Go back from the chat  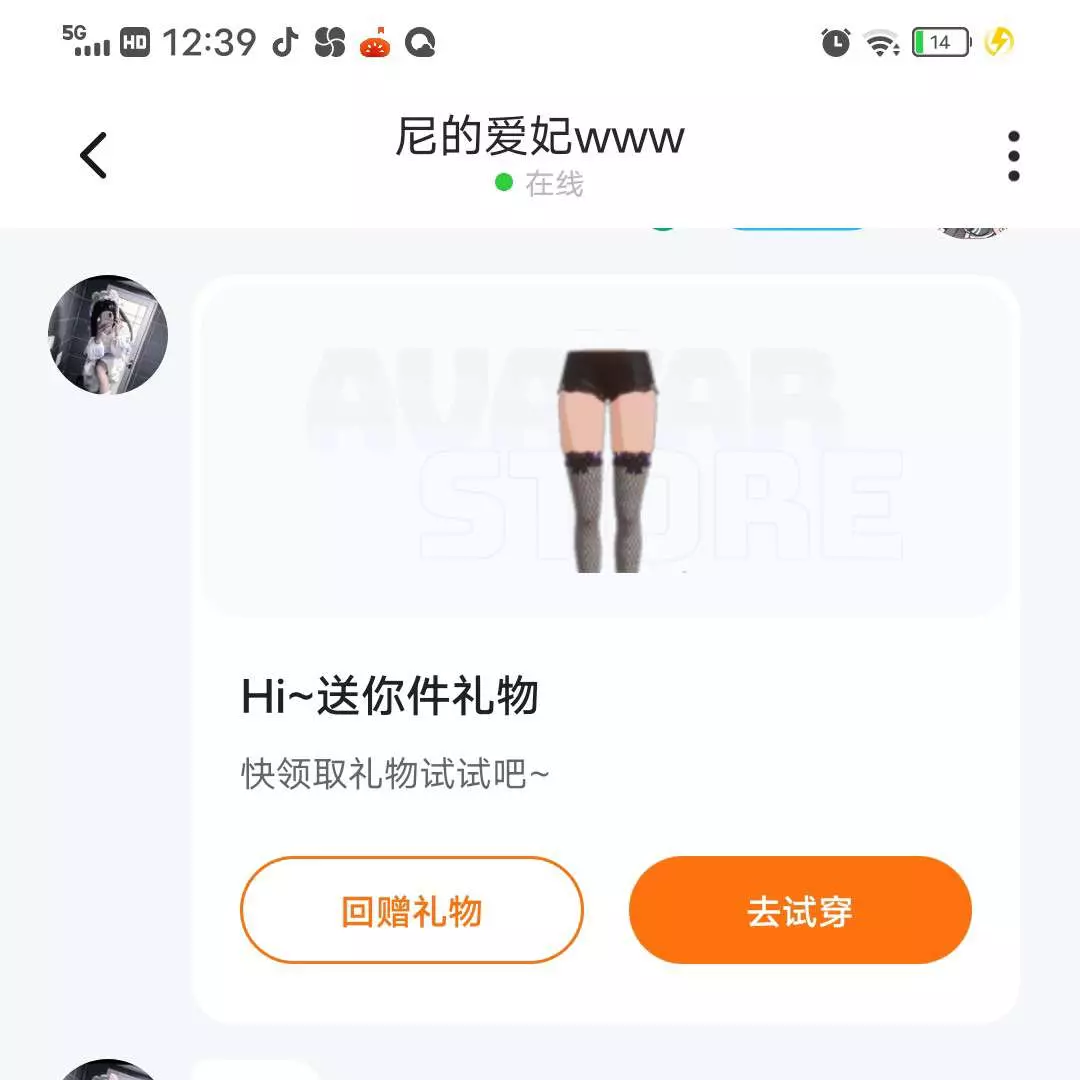coord(93,155)
